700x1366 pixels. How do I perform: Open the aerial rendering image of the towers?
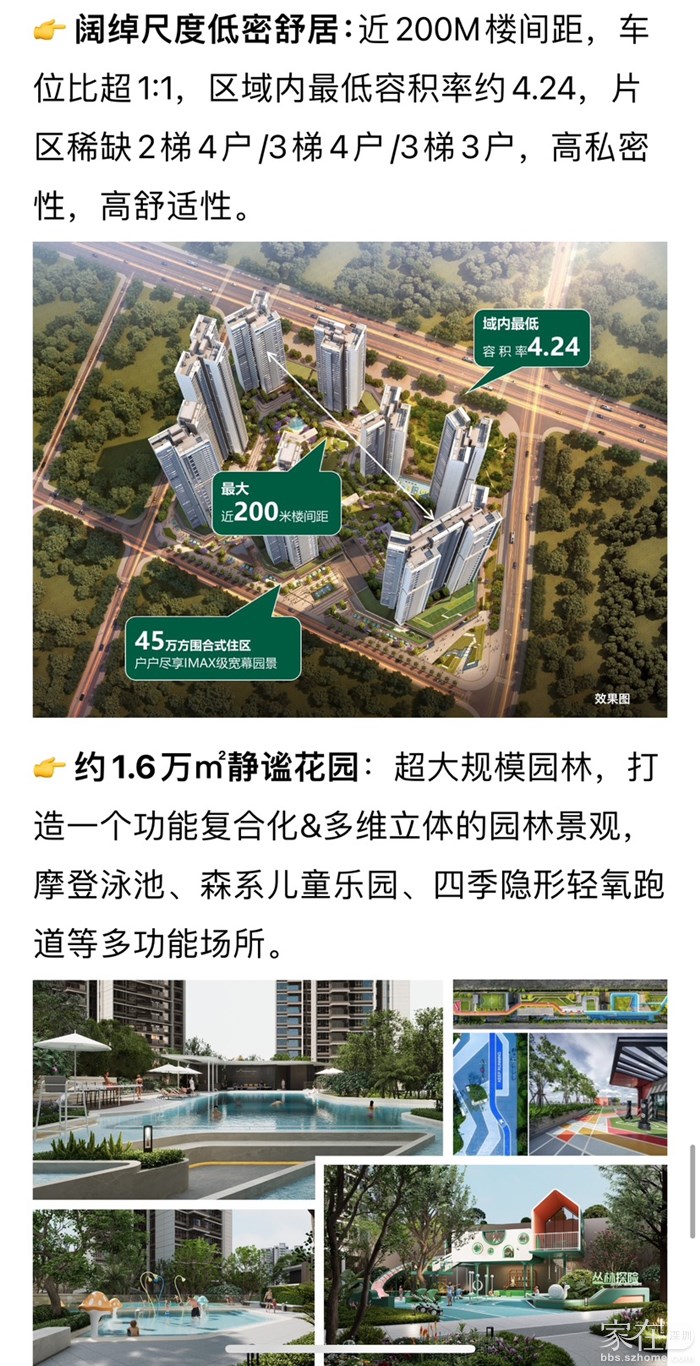point(350,479)
